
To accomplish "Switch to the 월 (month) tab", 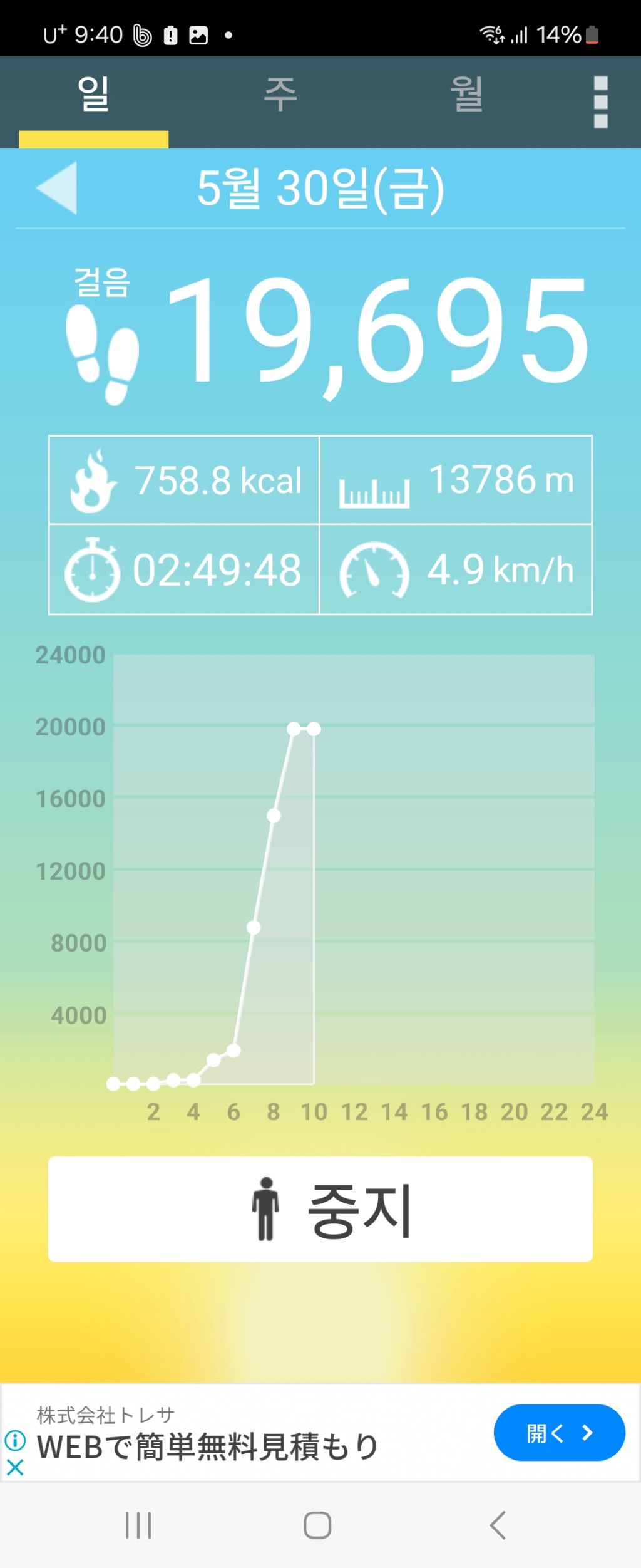I will pos(467,100).
